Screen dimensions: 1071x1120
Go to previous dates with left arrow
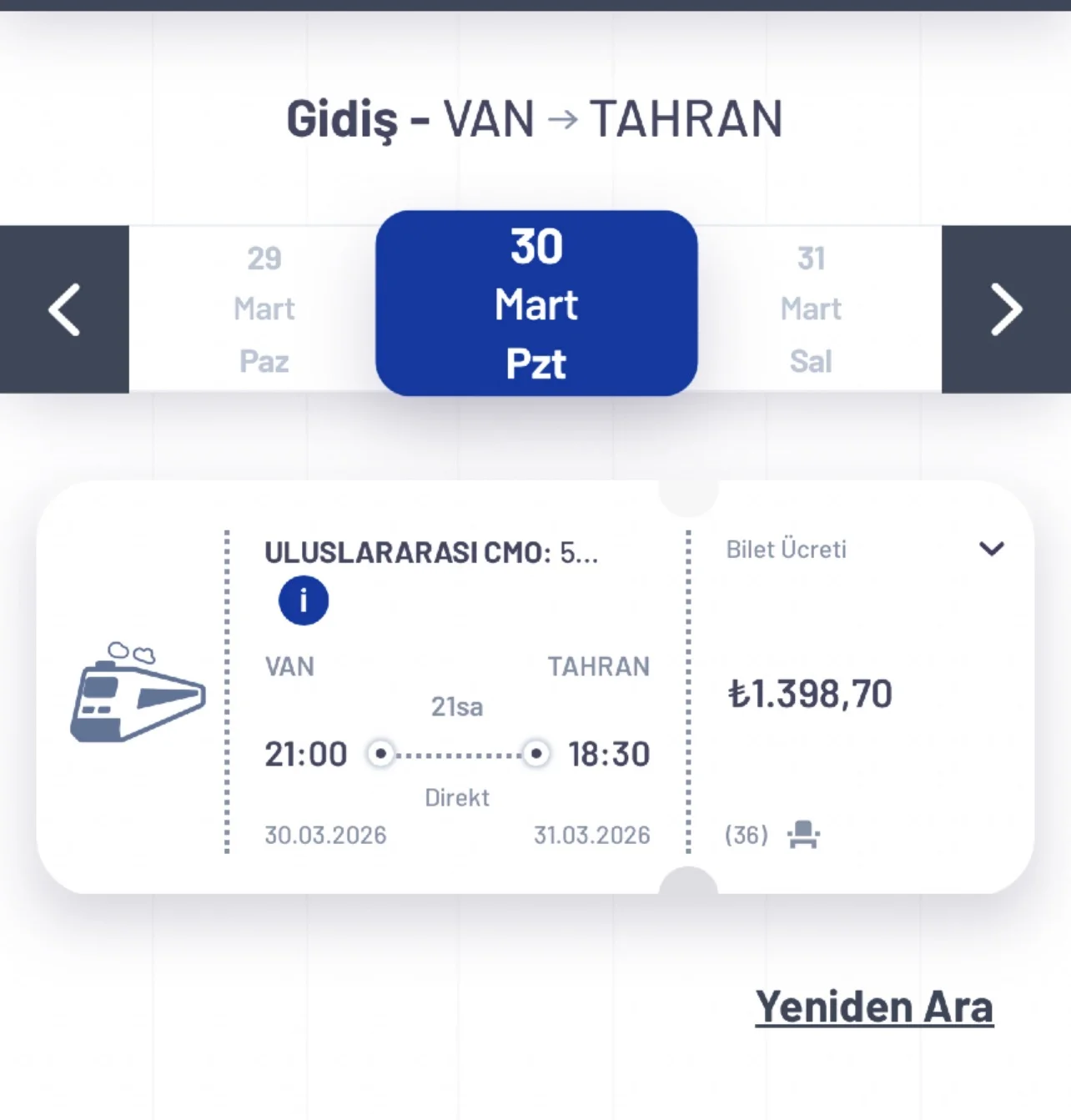tap(64, 309)
